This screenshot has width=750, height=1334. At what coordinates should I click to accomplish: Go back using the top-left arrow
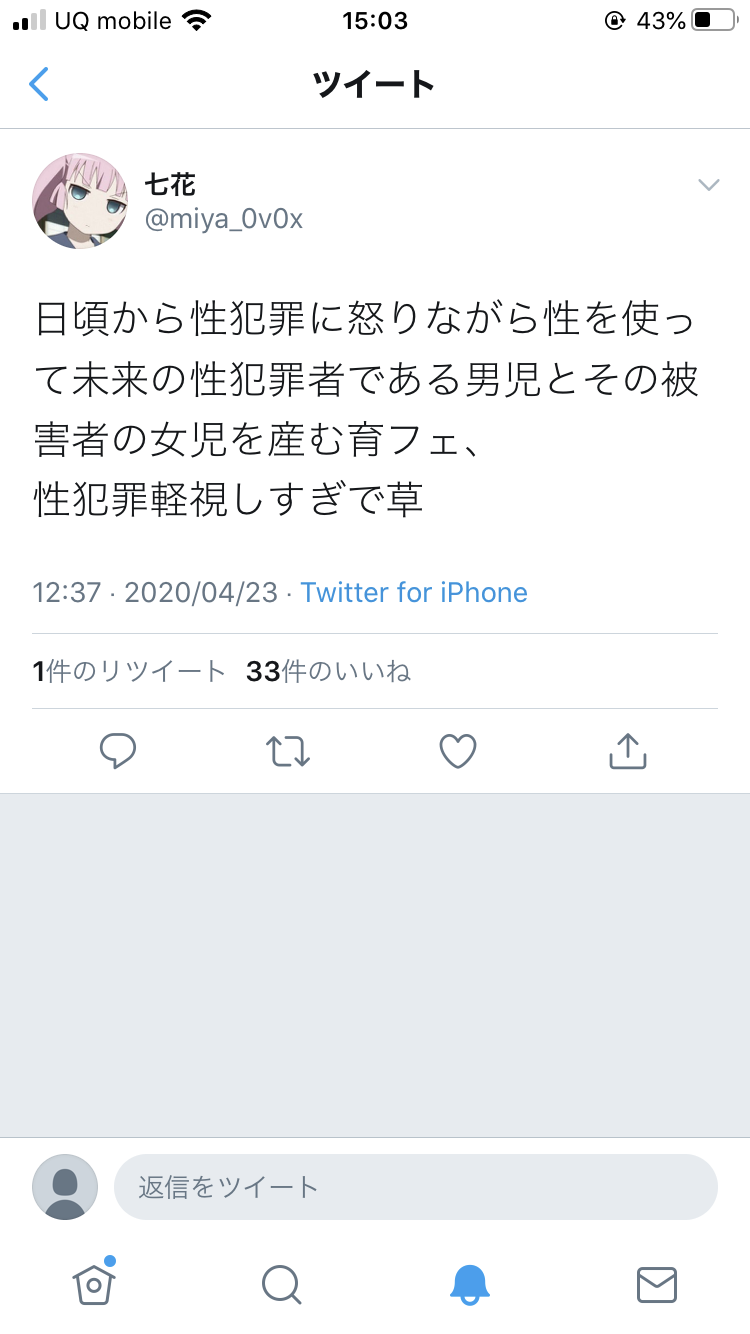coord(39,84)
